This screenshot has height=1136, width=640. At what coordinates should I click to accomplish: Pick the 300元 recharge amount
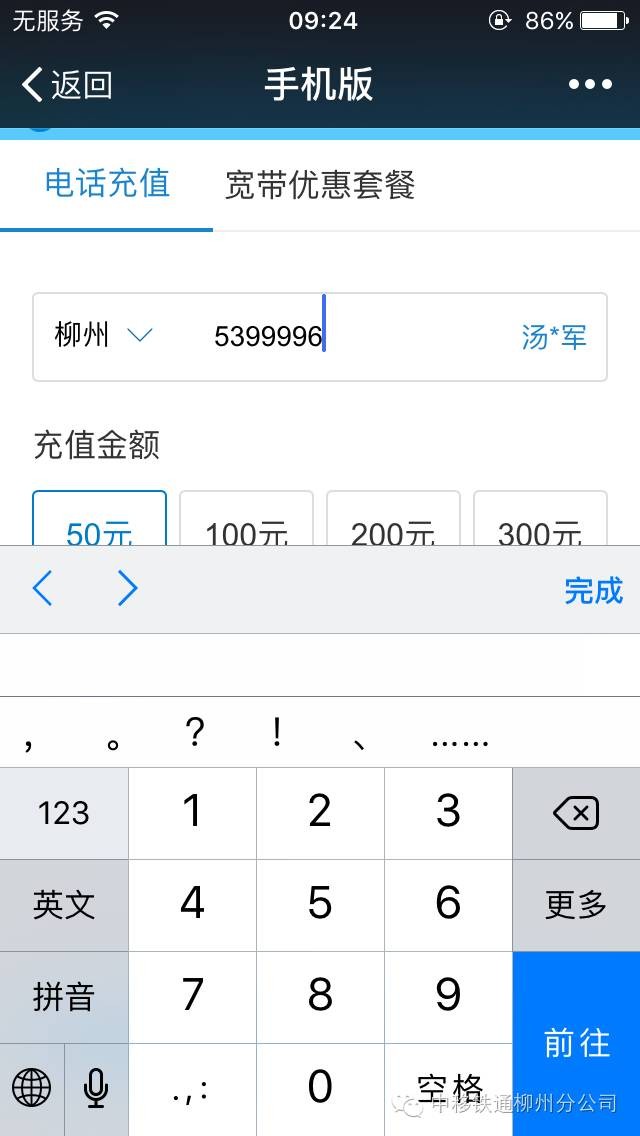pos(540,520)
